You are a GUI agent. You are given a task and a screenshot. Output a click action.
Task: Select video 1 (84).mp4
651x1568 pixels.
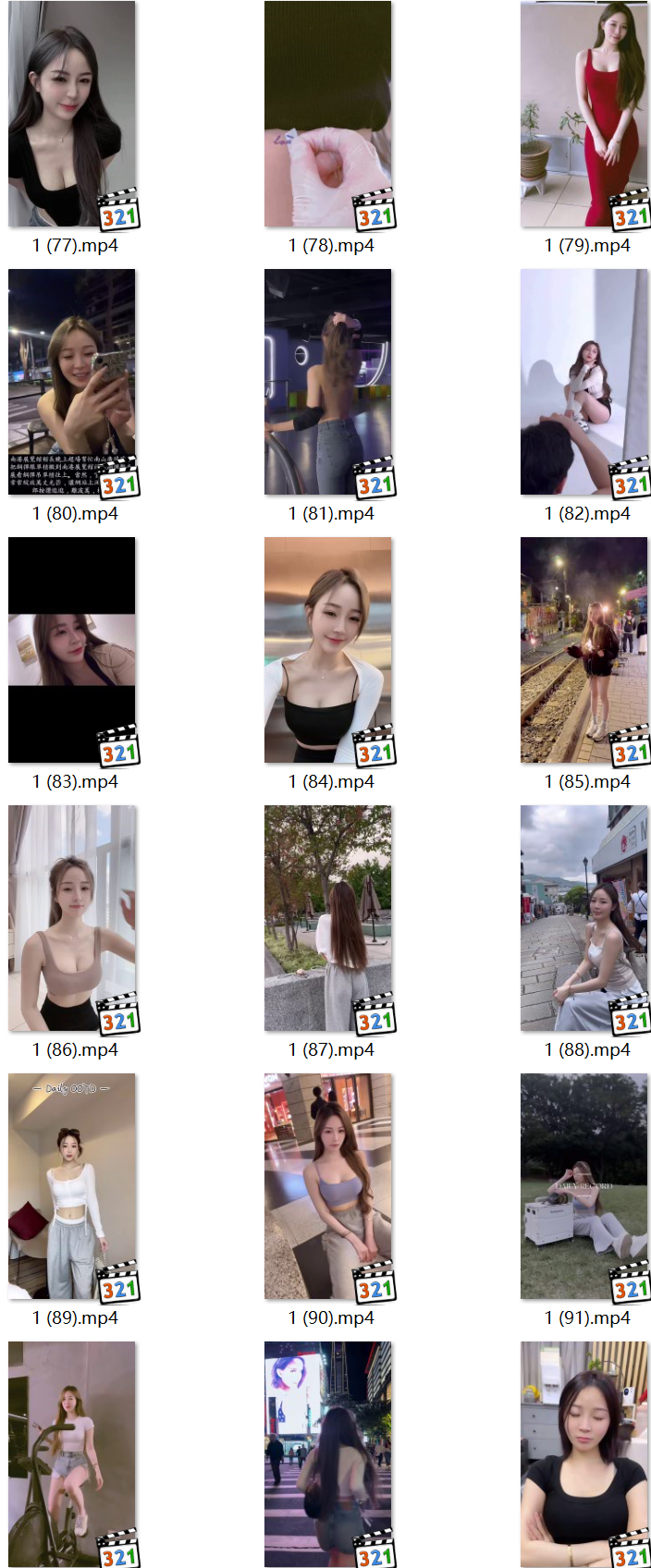click(328, 651)
